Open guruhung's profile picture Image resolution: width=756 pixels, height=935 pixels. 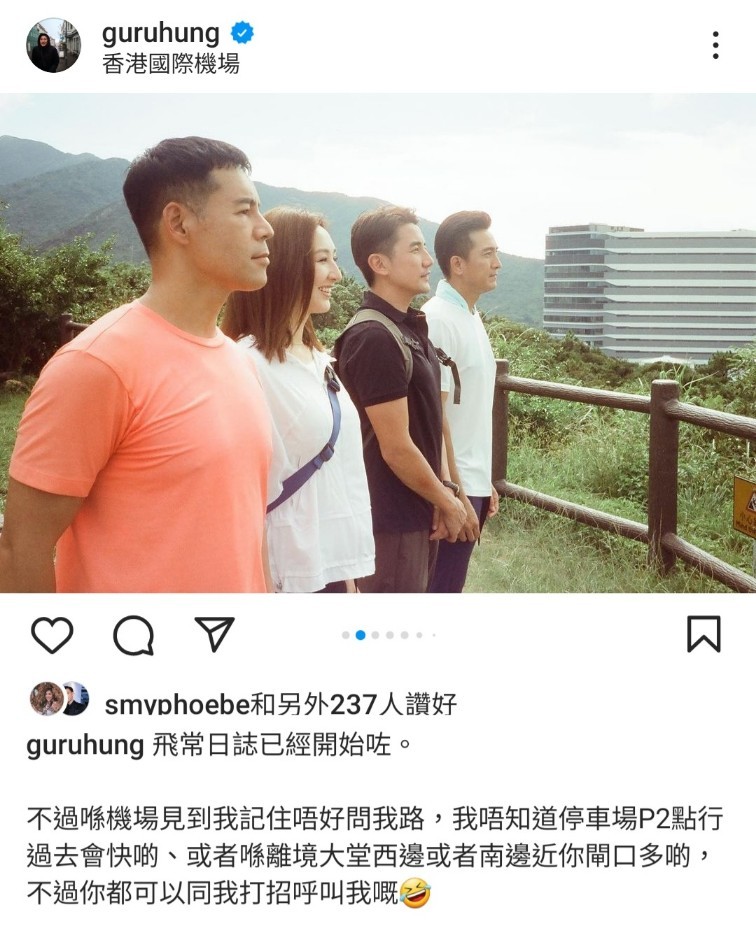(x=53, y=46)
